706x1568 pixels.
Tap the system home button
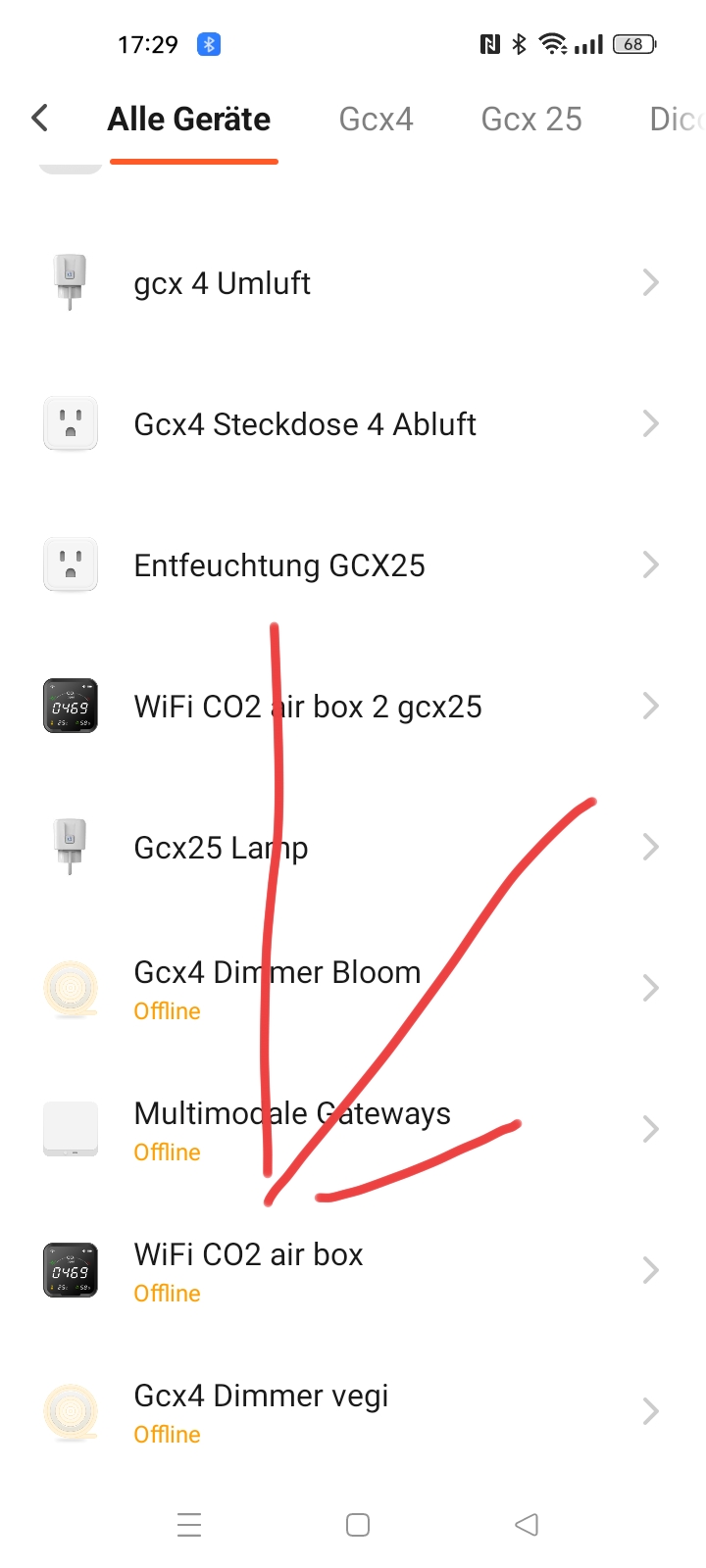[358, 1525]
